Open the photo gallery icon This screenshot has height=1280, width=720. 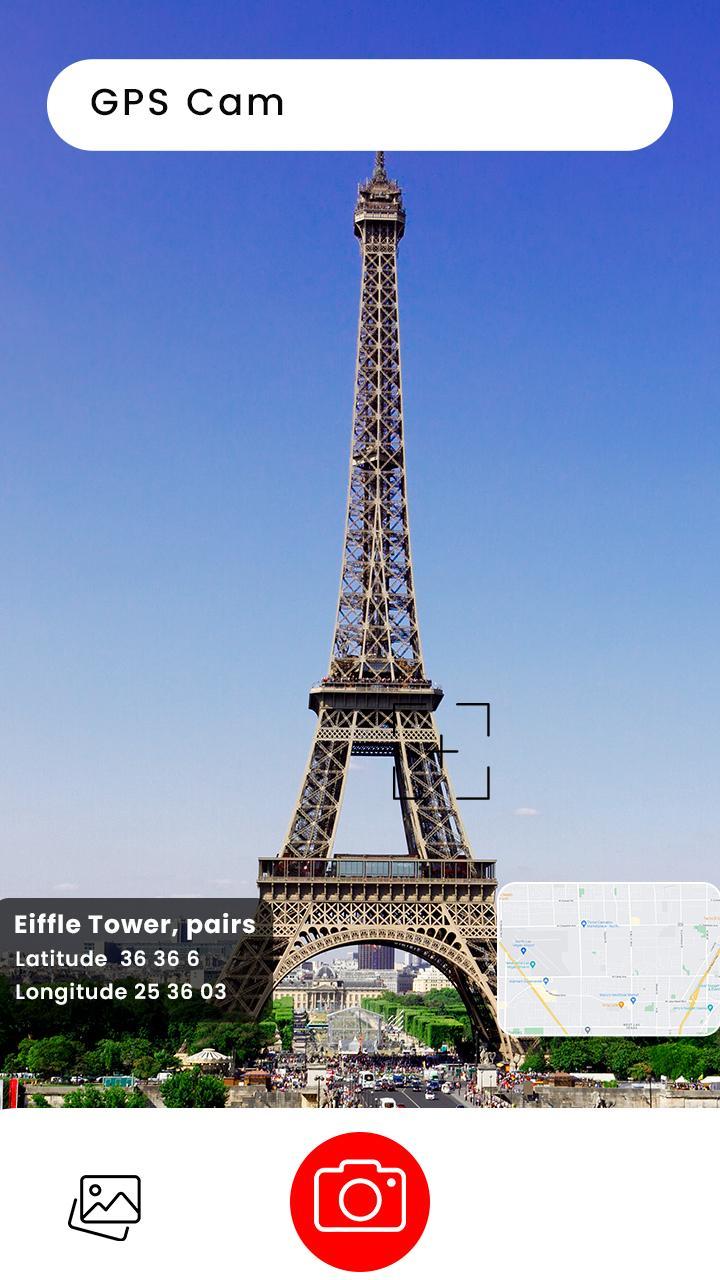coord(105,1206)
